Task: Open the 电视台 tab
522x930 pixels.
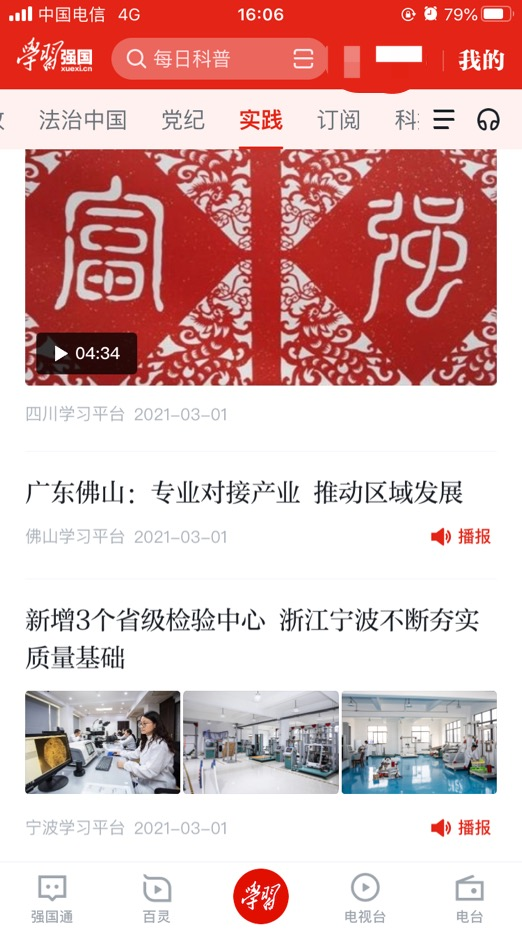Action: click(x=365, y=899)
